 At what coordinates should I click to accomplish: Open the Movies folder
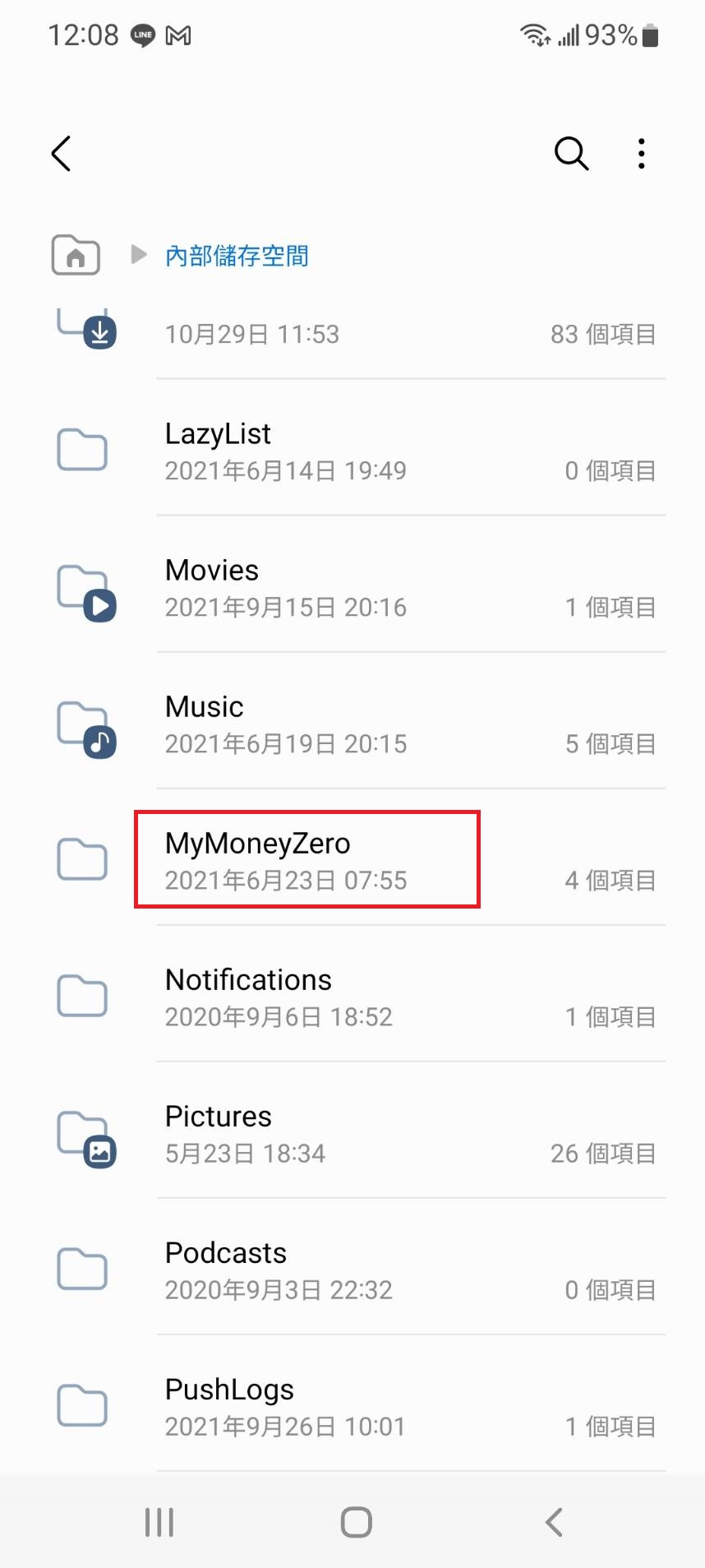(x=353, y=587)
